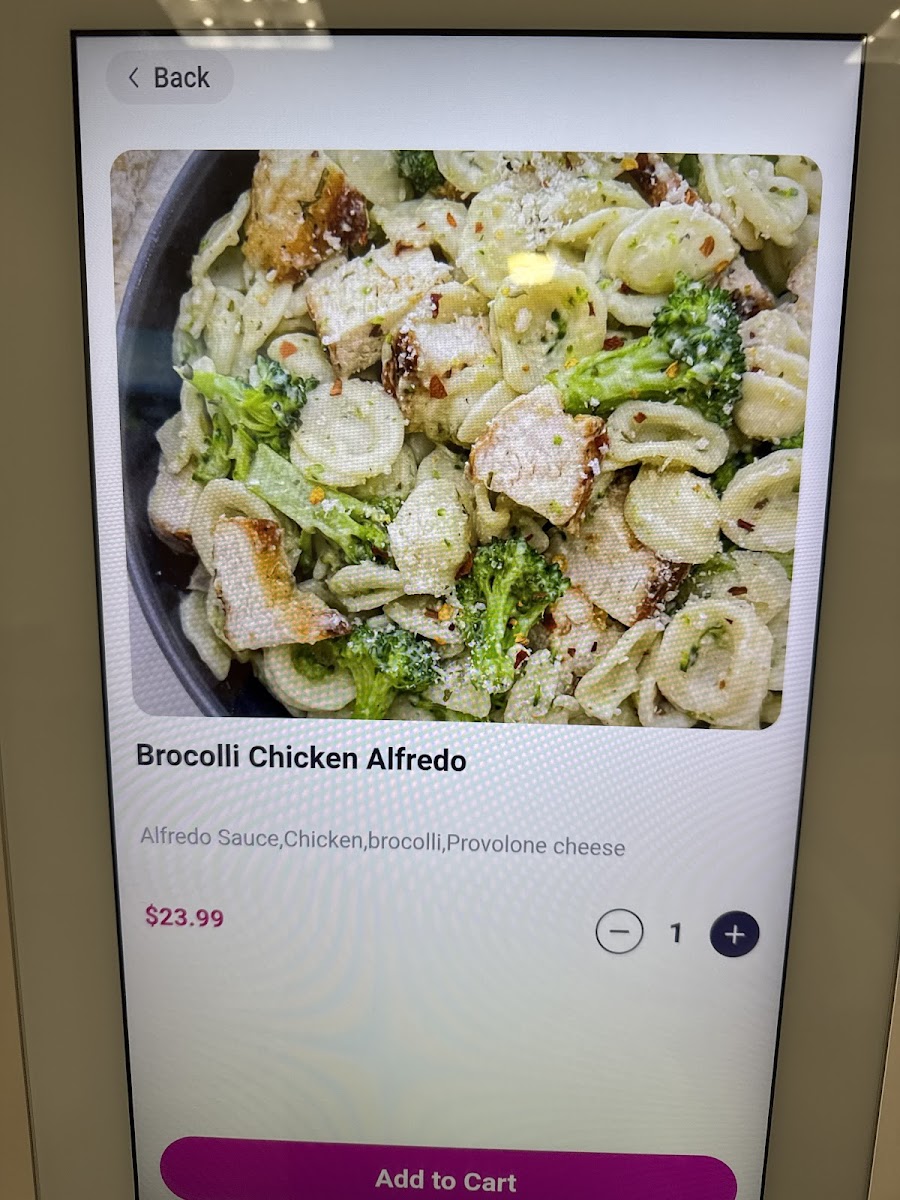Go back using the Back button
The width and height of the screenshot is (900, 1200).
pos(169,78)
